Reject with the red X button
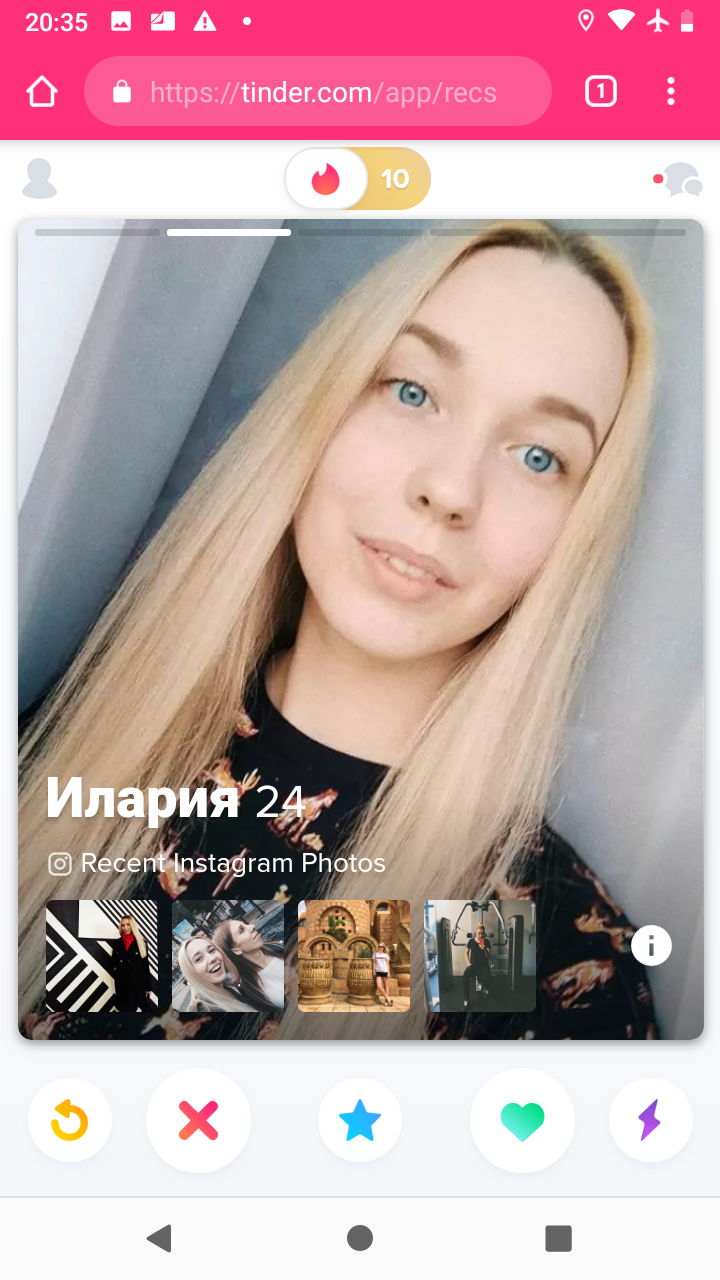This screenshot has width=720, height=1280. [198, 1120]
